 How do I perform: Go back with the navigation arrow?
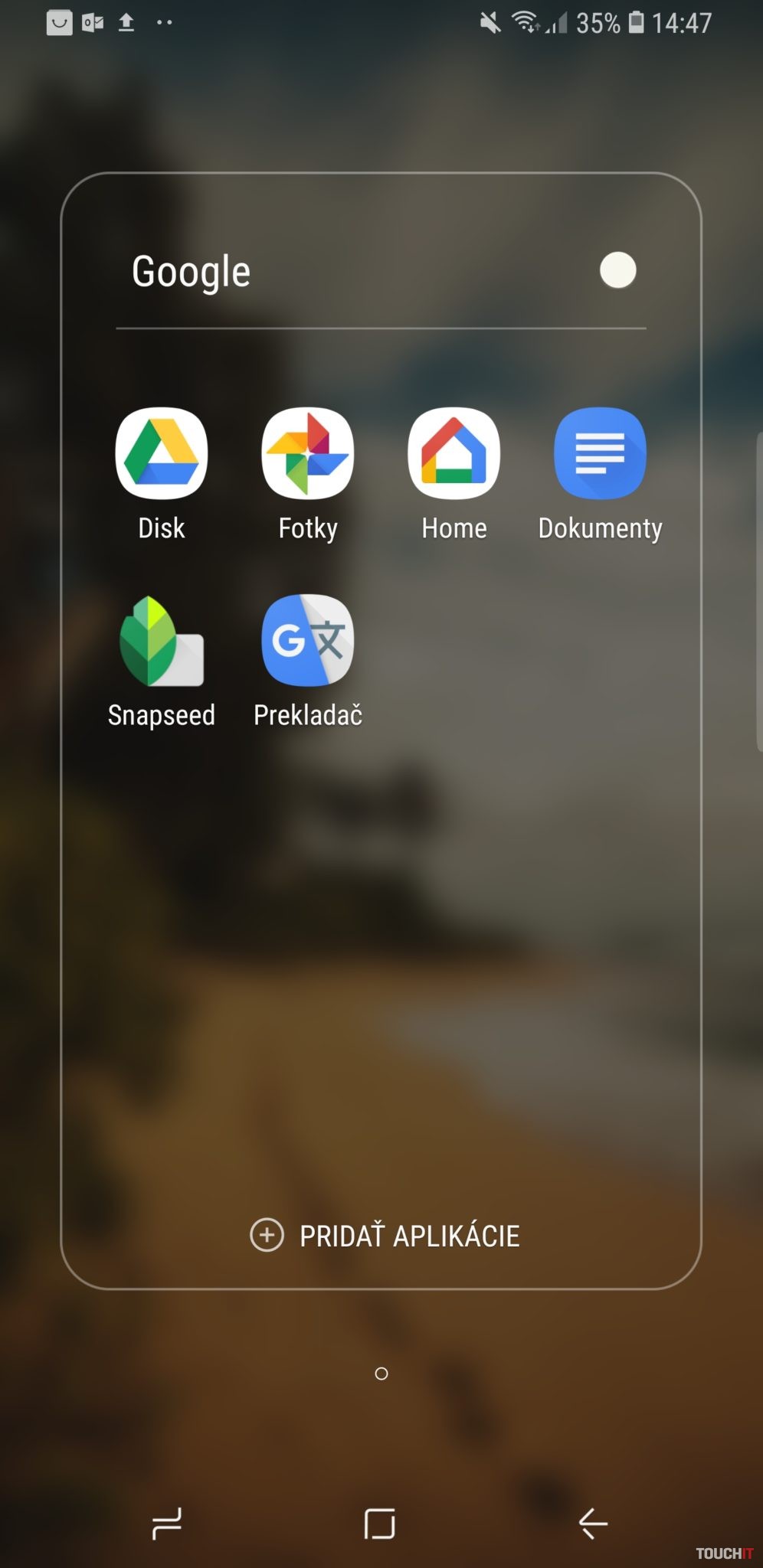pos(592,1523)
